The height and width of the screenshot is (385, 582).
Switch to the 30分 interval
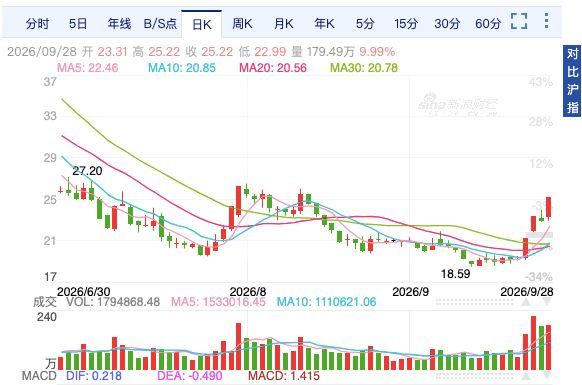(447, 24)
